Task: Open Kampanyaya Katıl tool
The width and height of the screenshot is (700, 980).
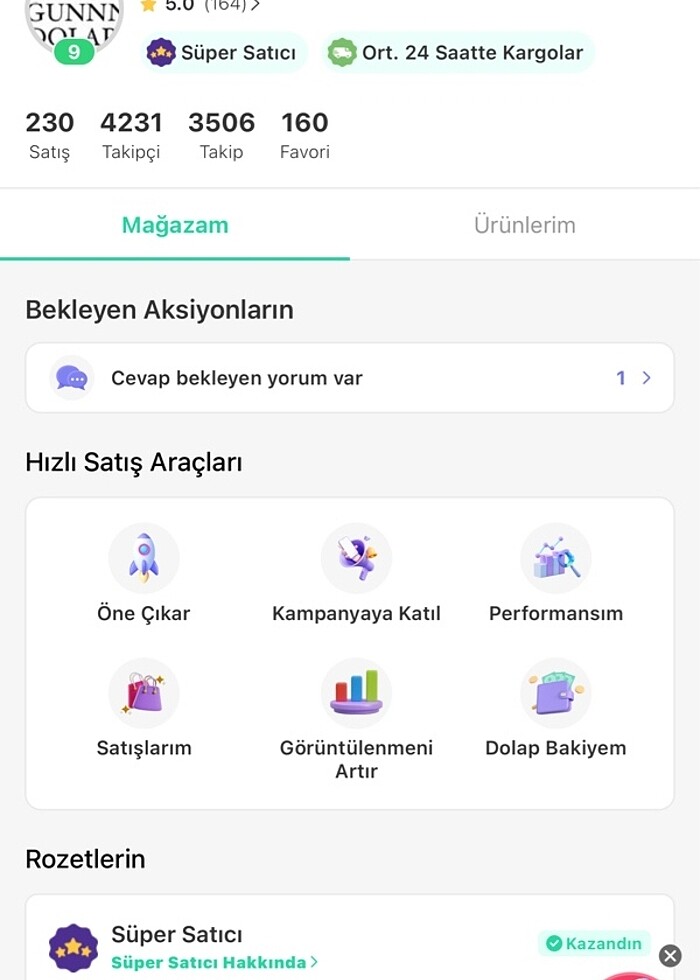Action: point(356,575)
